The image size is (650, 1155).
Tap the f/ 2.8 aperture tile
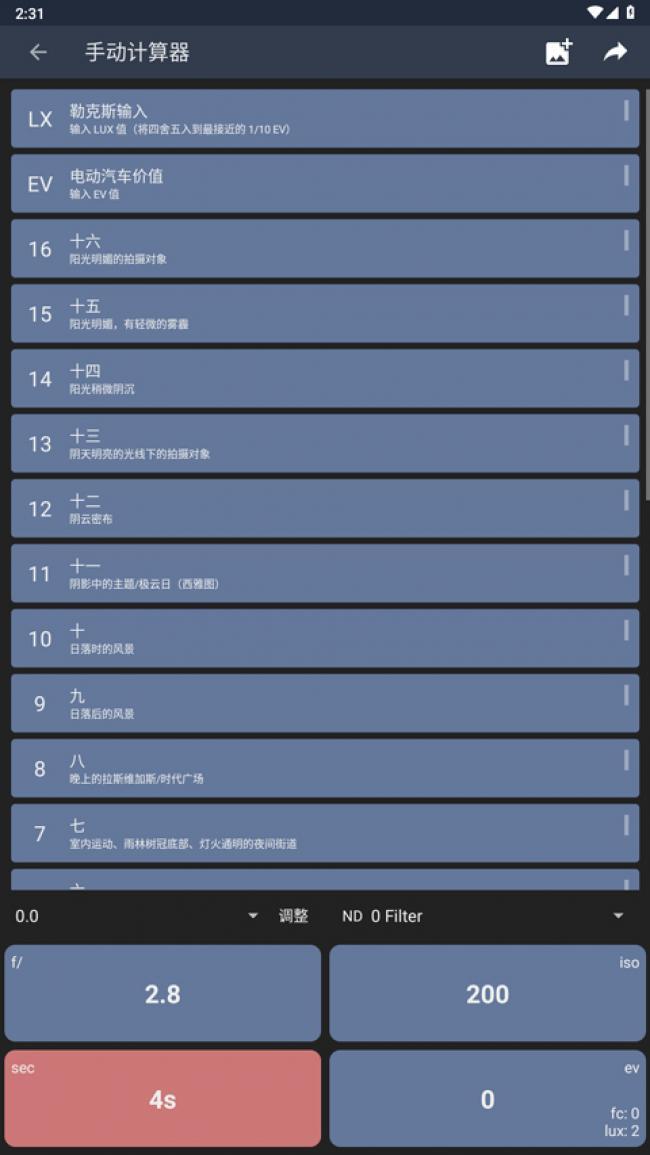click(162, 994)
